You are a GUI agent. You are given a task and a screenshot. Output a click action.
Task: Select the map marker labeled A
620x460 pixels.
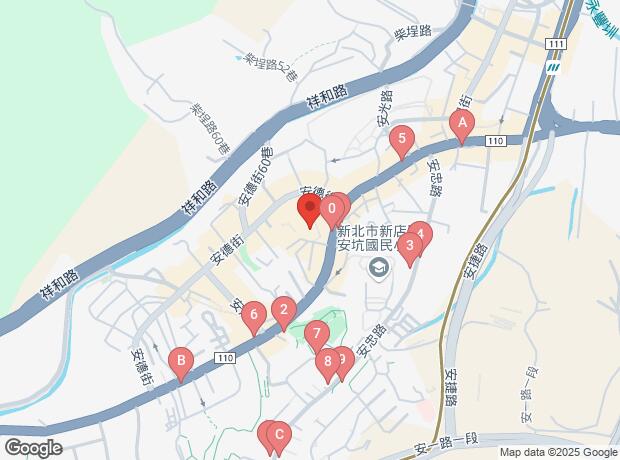[x=462, y=123]
